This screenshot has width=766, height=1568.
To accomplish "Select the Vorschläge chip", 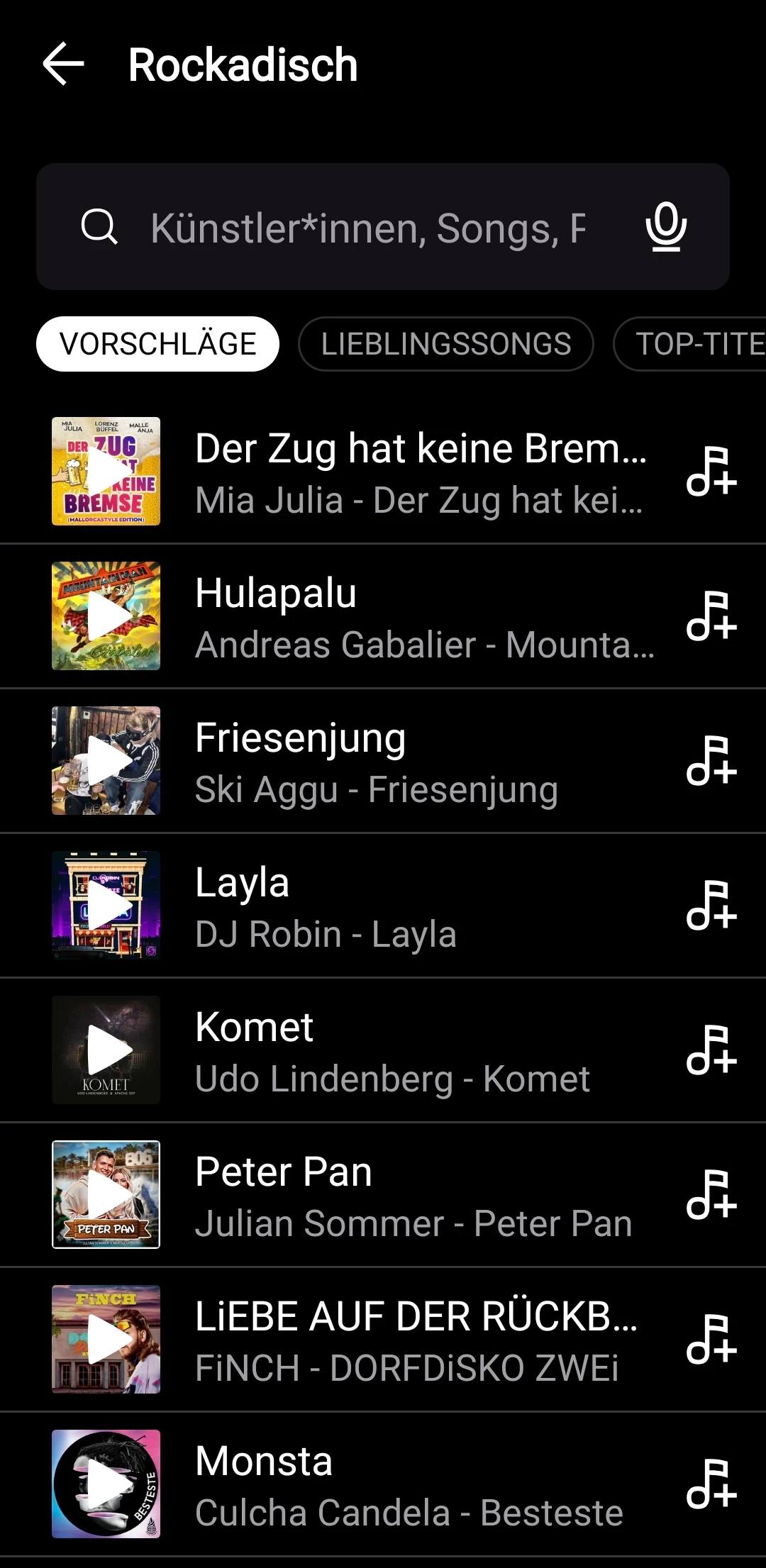I will (x=157, y=344).
